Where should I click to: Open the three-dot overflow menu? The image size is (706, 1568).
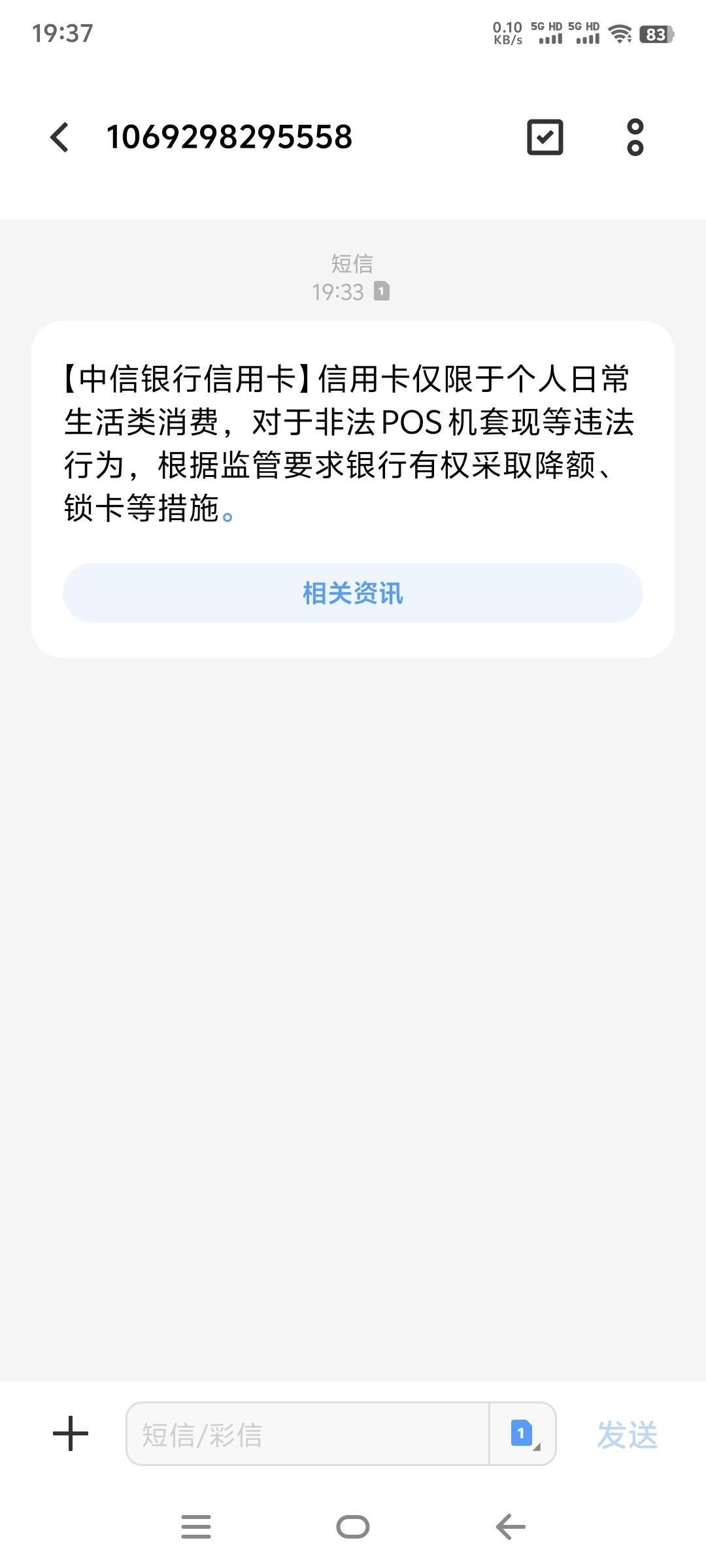635,137
